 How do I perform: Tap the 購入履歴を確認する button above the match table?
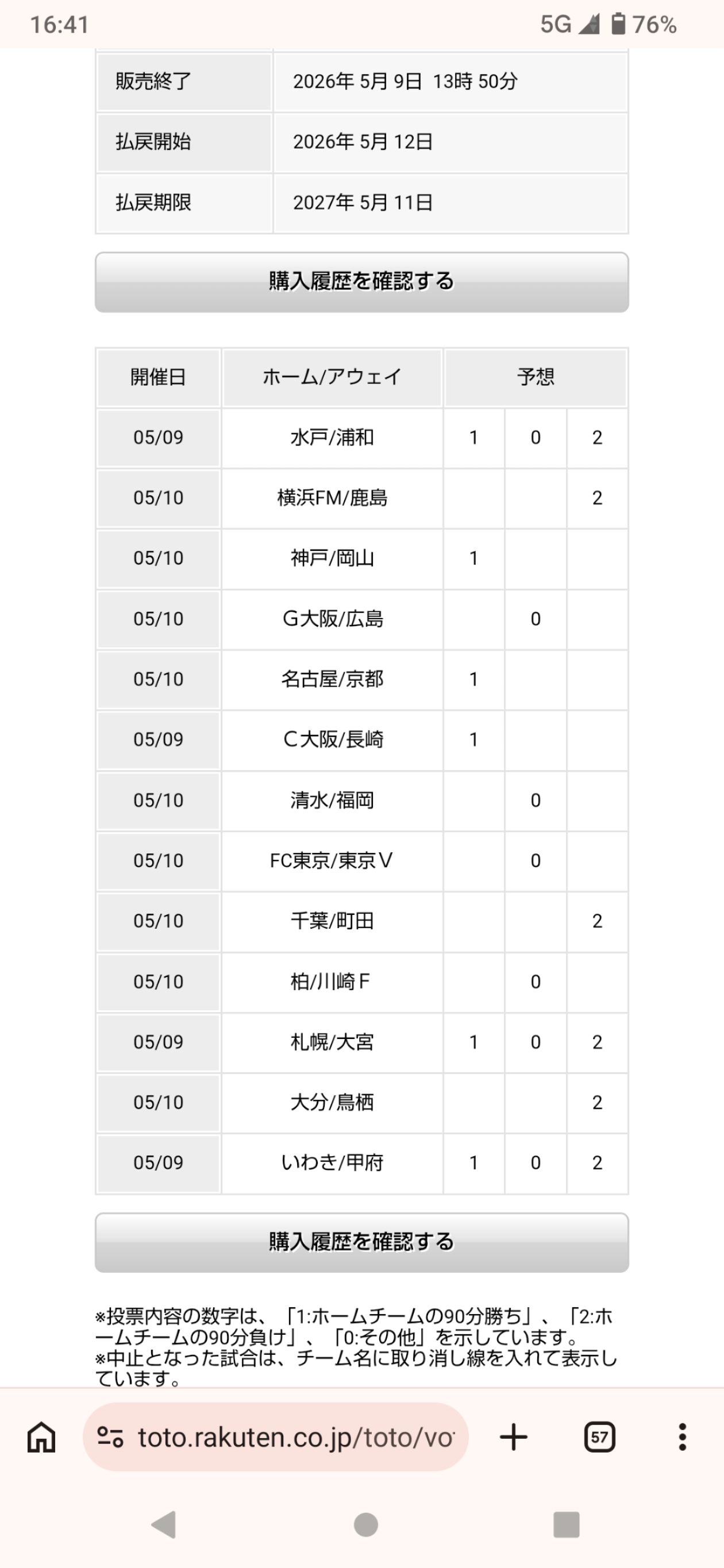click(361, 282)
